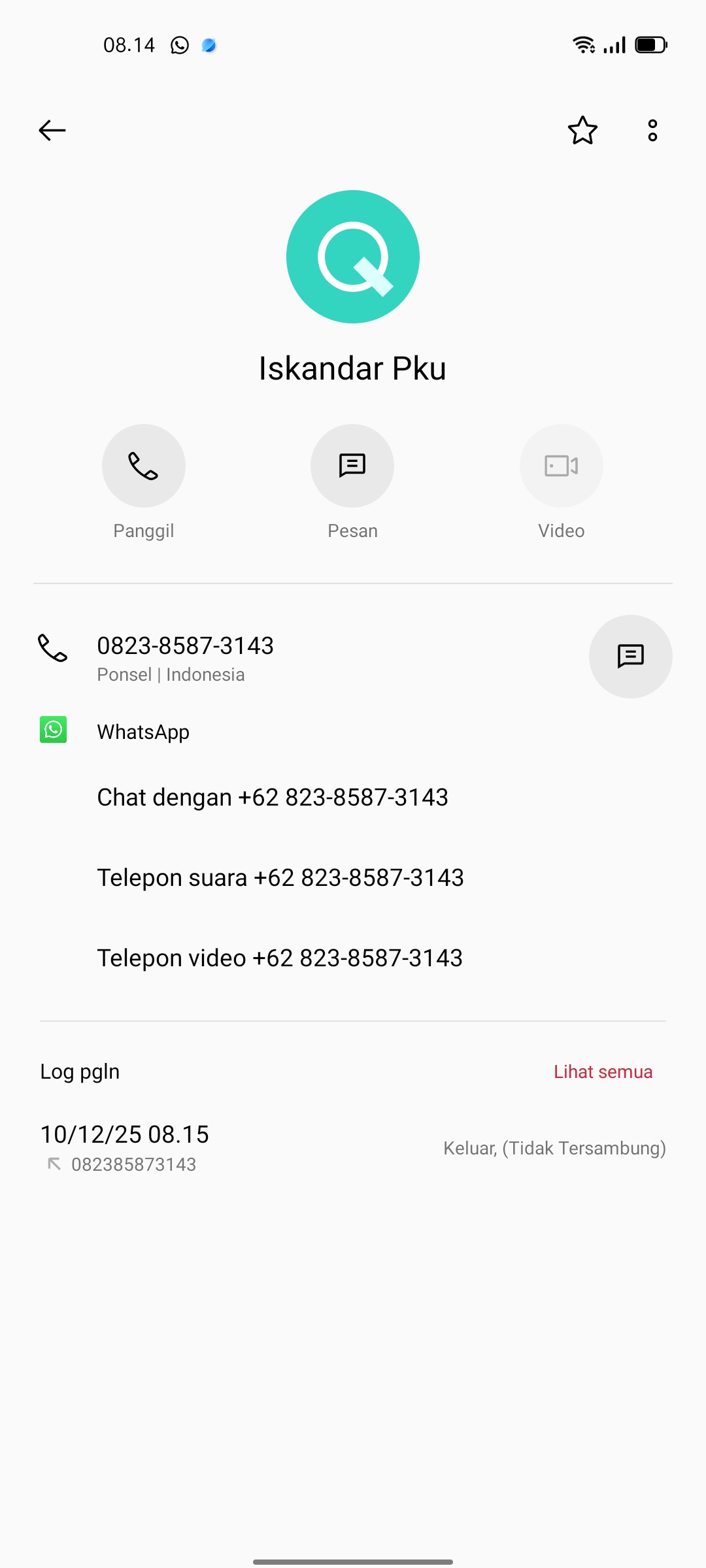Image resolution: width=706 pixels, height=1568 pixels.
Task: Tap the contact name Iskandar Pku
Action: pos(352,368)
